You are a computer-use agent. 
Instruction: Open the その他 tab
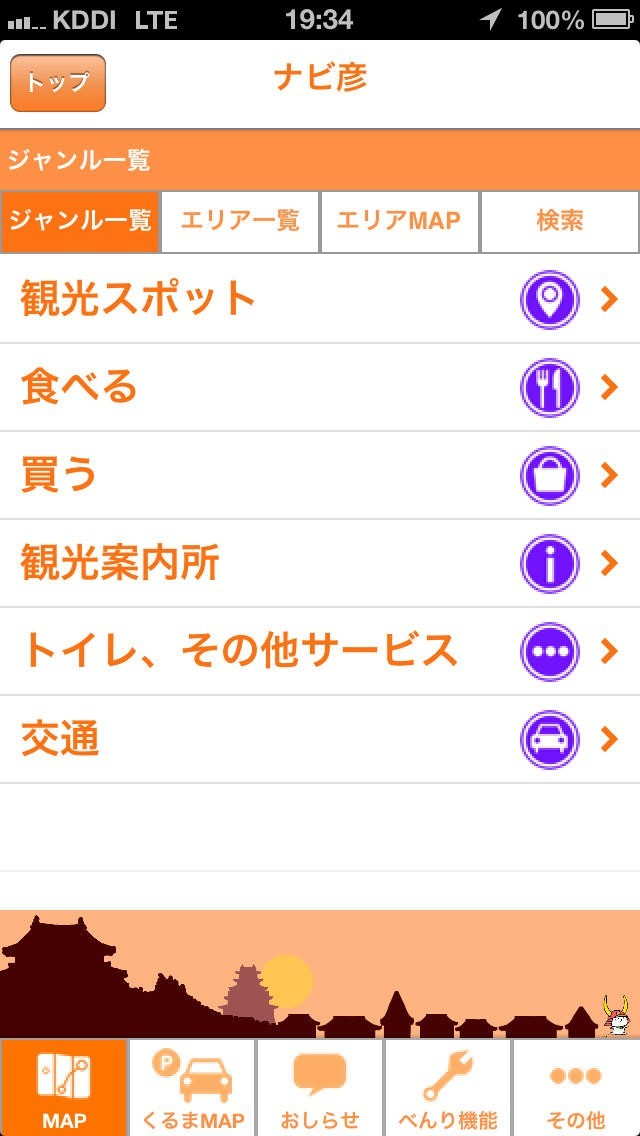577,1088
